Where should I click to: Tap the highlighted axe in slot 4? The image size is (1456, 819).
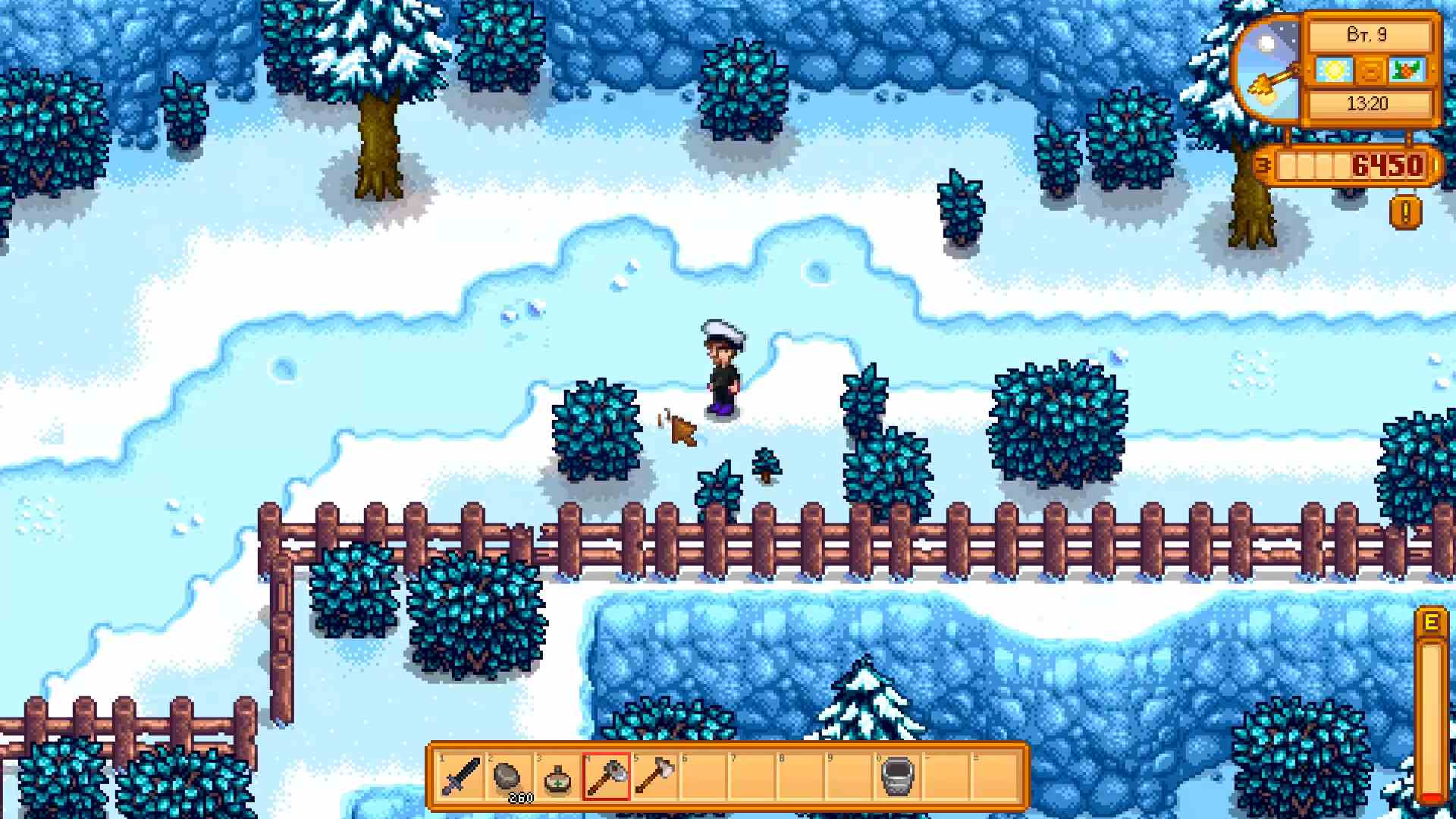coord(607,777)
